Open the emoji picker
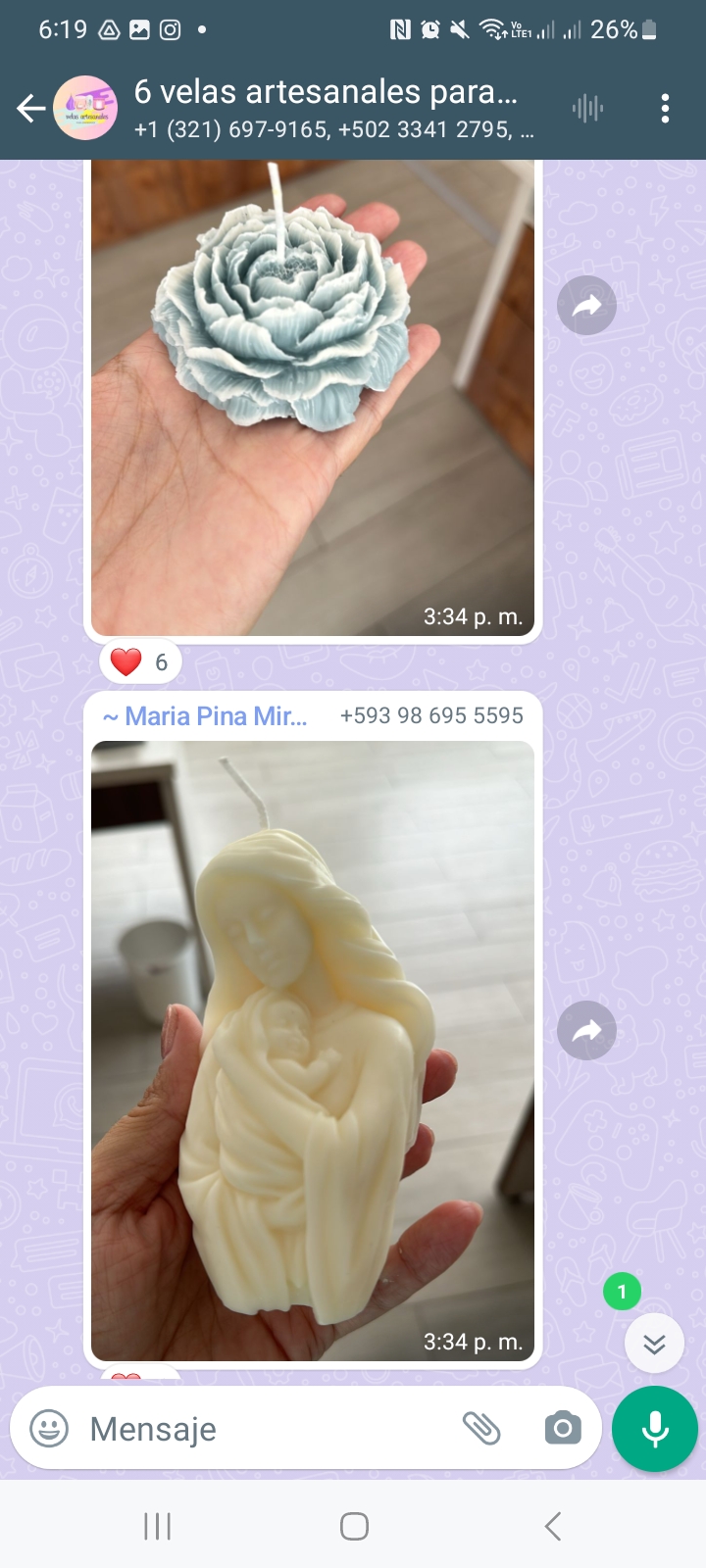The width and height of the screenshot is (706, 1568). [49, 1429]
